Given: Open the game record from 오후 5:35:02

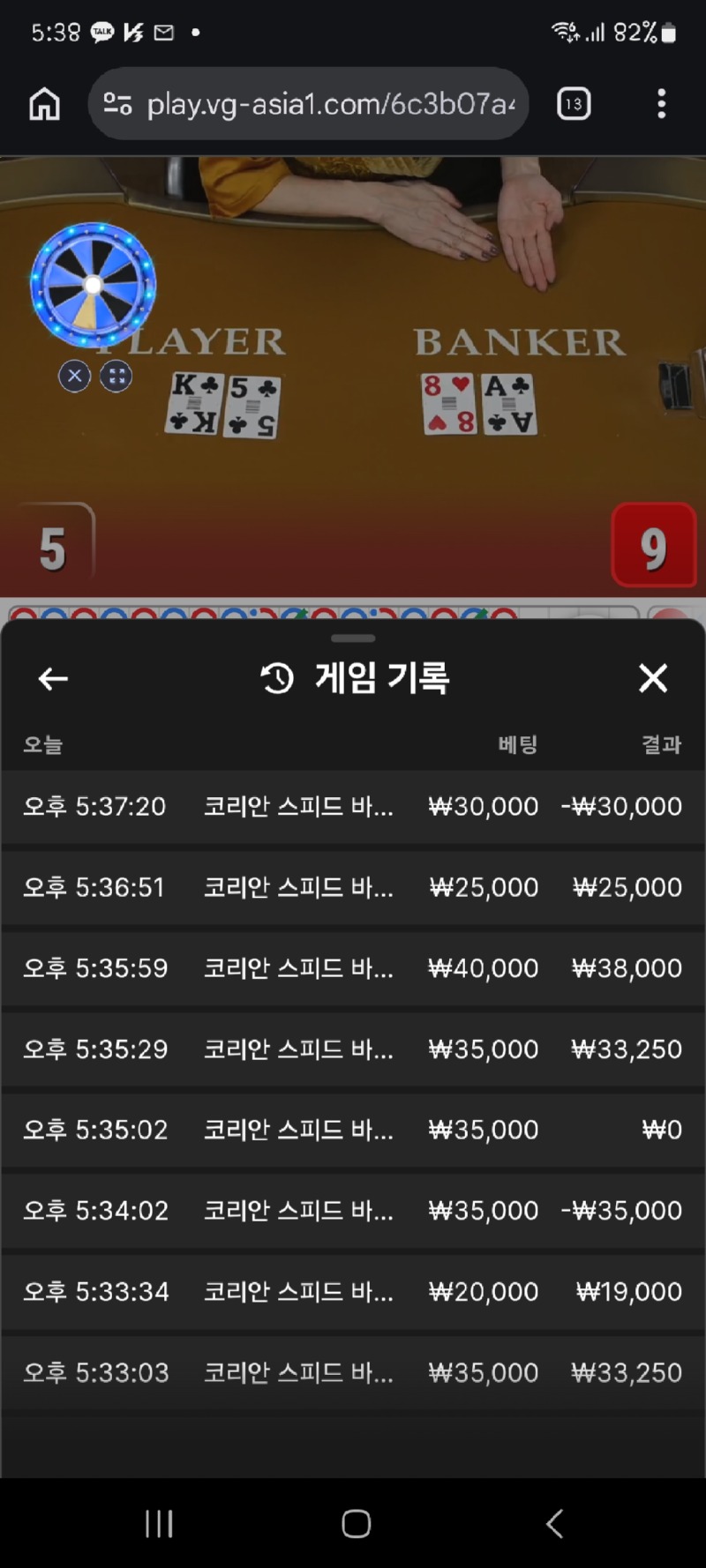Looking at the screenshot, I should [353, 1129].
